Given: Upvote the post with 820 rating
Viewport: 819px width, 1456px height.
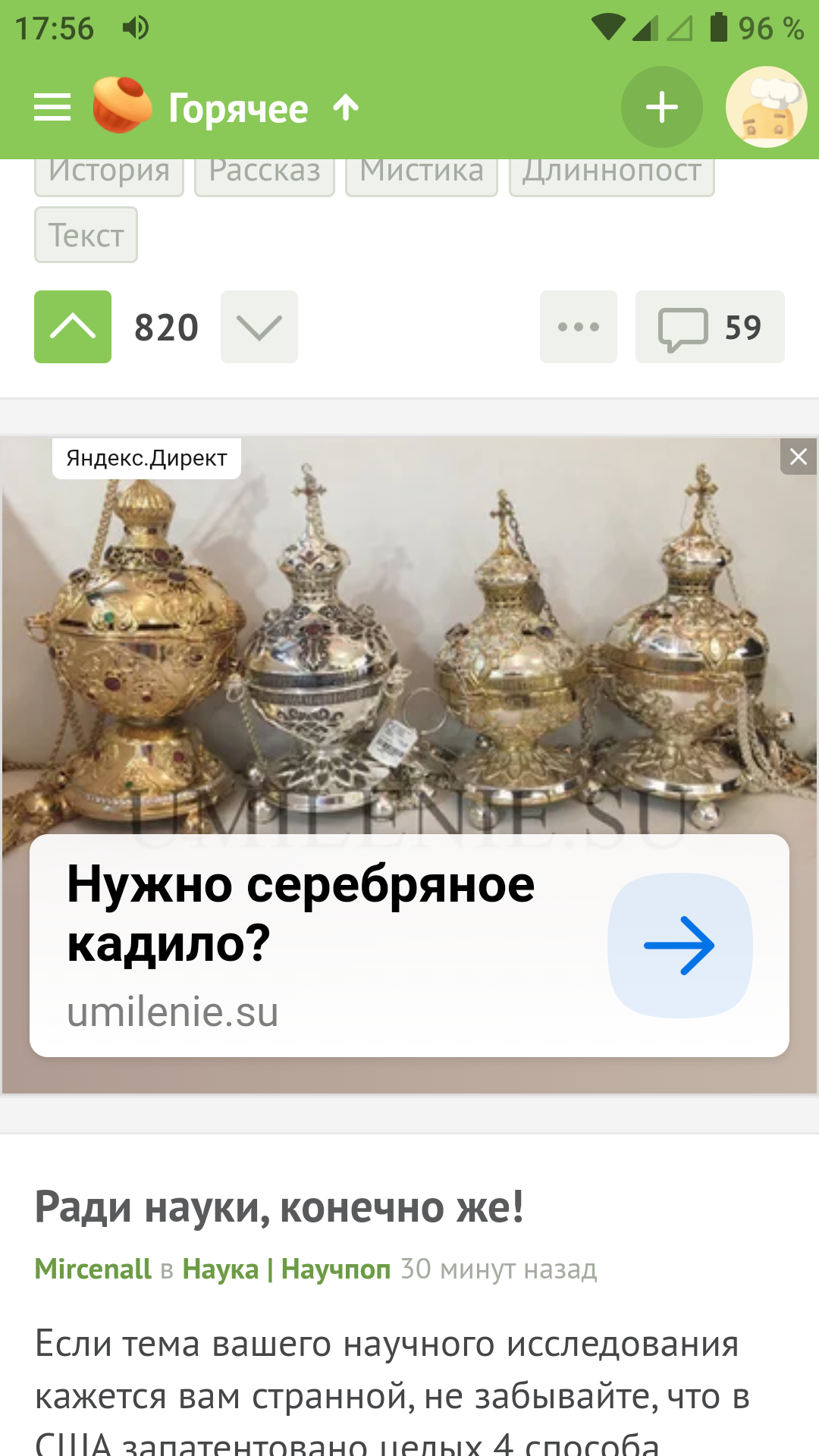Looking at the screenshot, I should coord(73,327).
